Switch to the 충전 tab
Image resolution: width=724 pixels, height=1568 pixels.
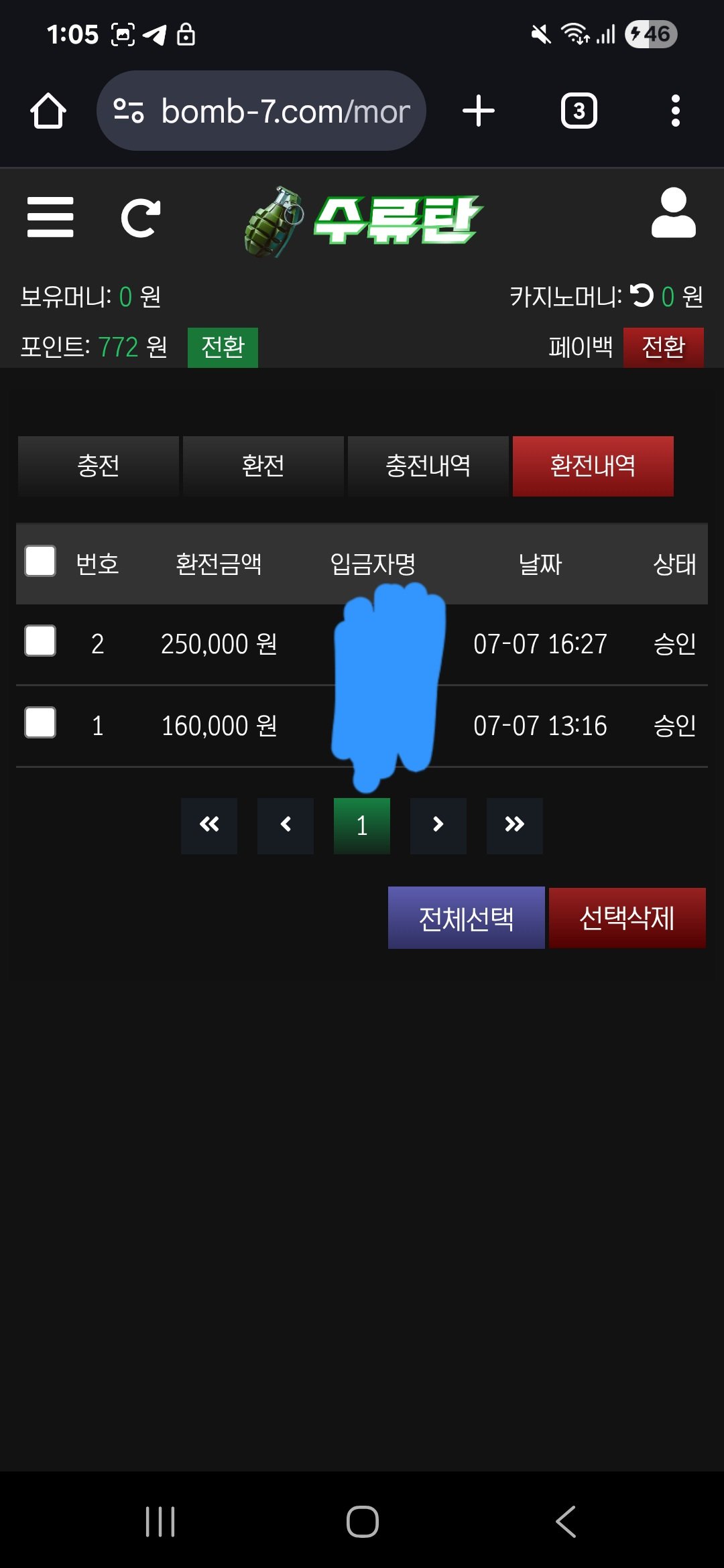tap(99, 466)
